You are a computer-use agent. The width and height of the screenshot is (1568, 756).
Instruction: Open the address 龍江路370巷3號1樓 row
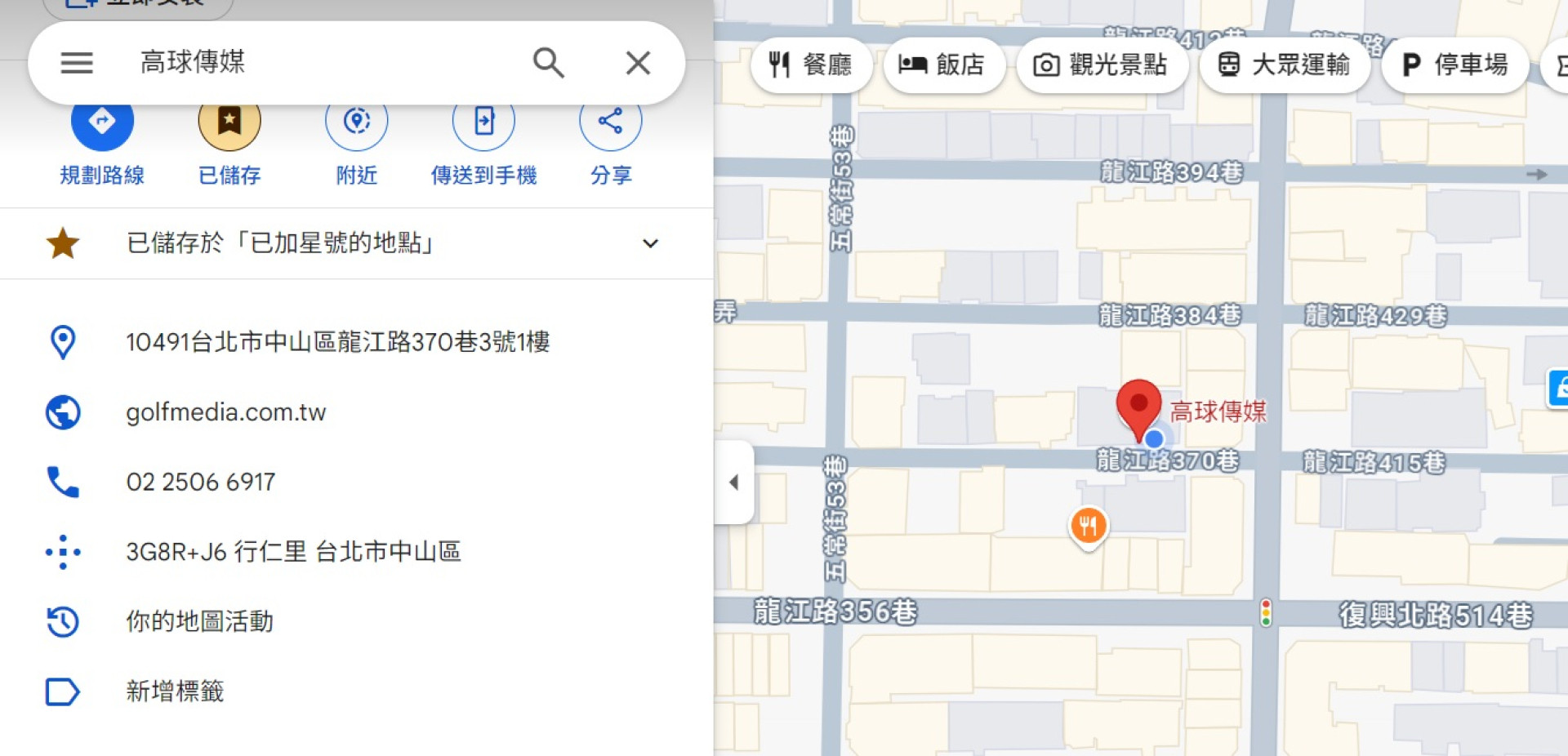pyautogui.click(x=337, y=342)
